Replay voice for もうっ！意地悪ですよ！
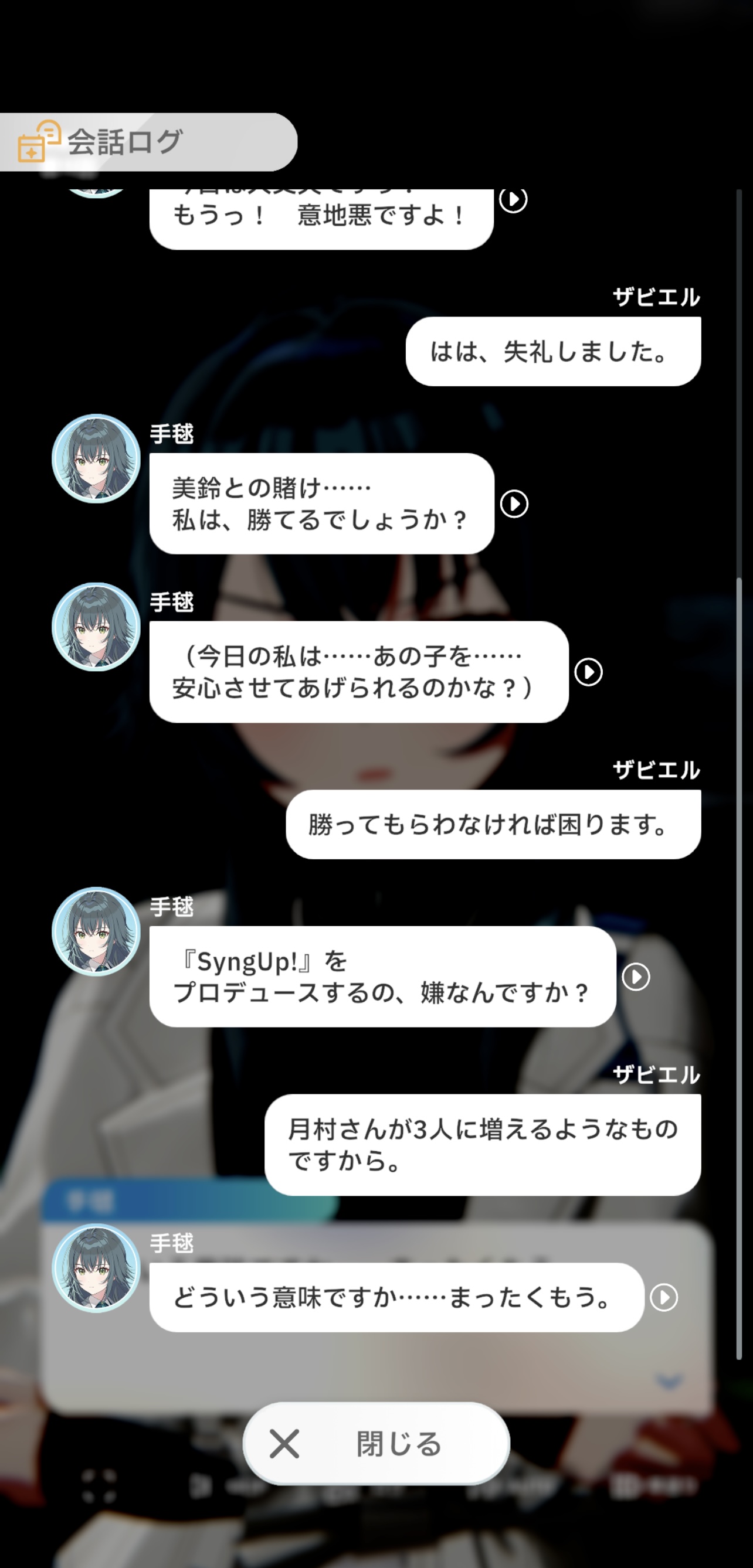Image resolution: width=753 pixels, height=1568 pixels. pos(513,200)
